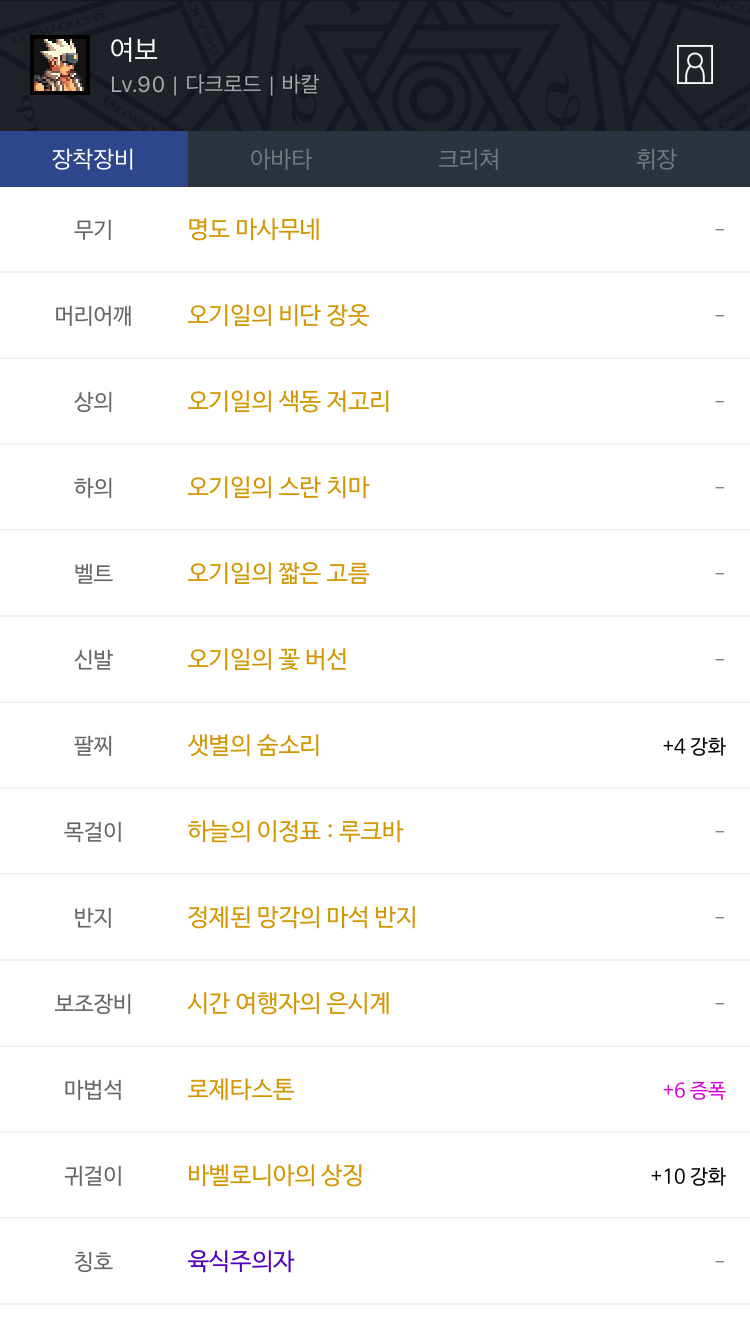The width and height of the screenshot is (750, 1334).
Task: View belt item 오기일의 짧은 고름
Action: coord(278,574)
